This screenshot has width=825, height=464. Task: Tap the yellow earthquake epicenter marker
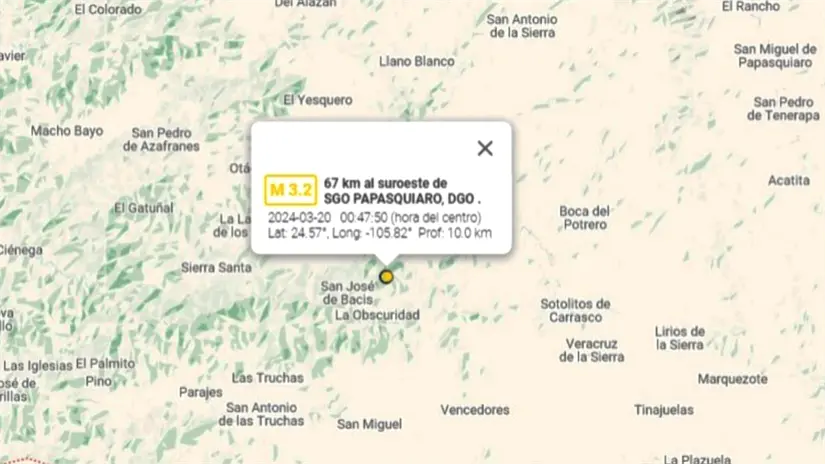[386, 276]
